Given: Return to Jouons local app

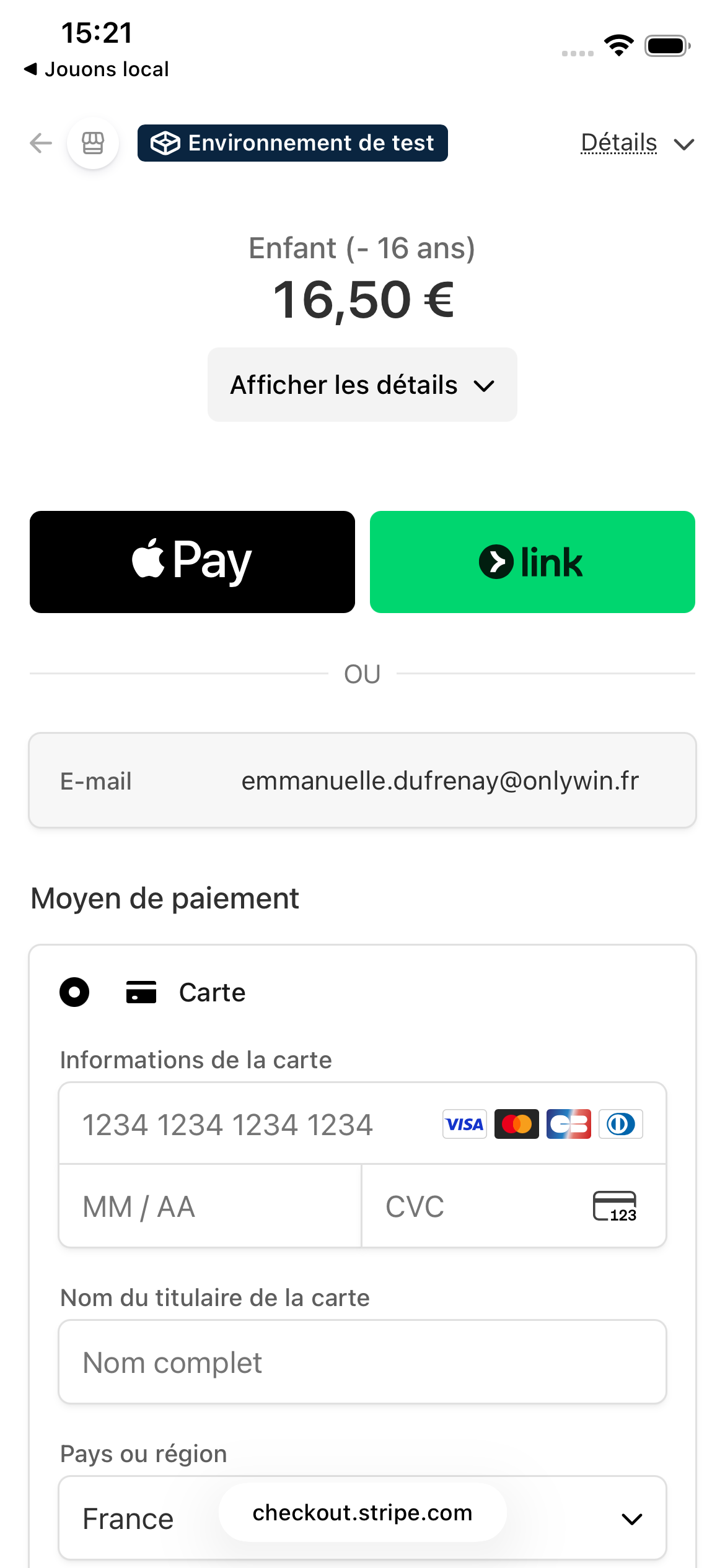Looking at the screenshot, I should pos(97,69).
